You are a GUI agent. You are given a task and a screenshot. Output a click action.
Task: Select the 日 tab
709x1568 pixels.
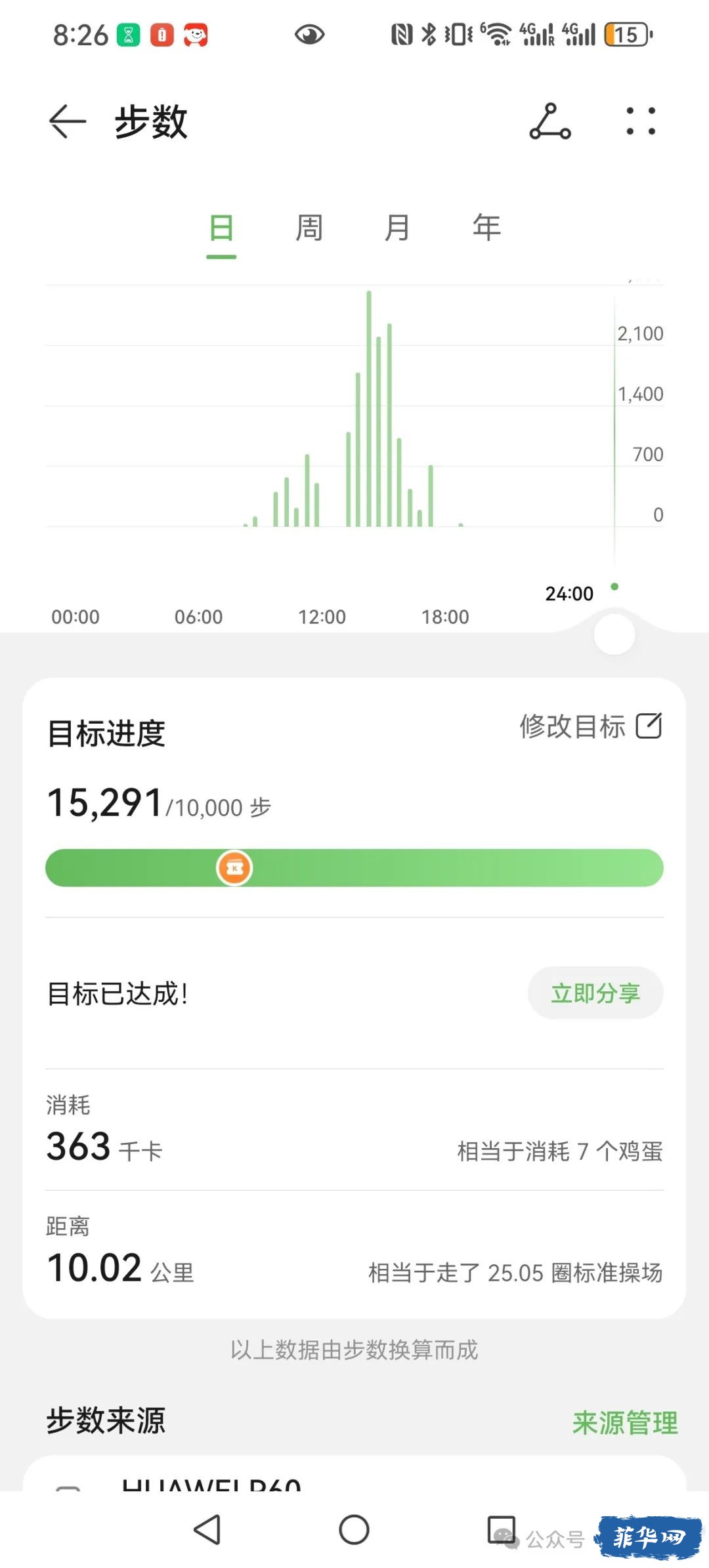221,228
